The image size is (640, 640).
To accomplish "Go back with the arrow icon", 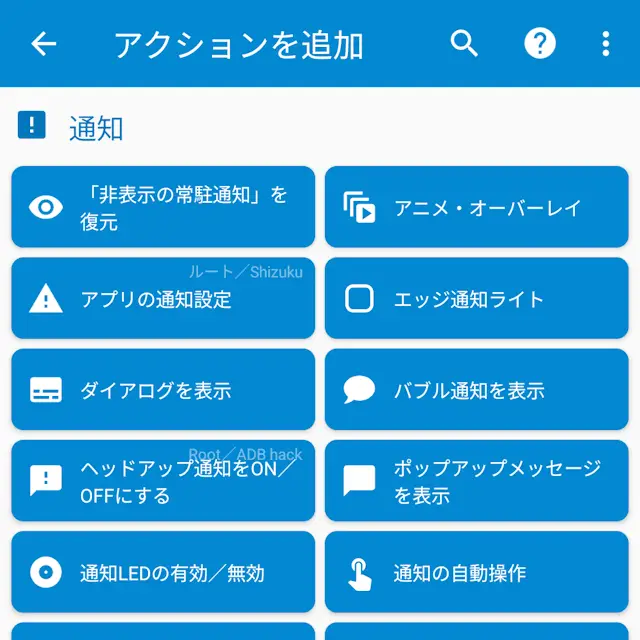I will [x=43, y=44].
